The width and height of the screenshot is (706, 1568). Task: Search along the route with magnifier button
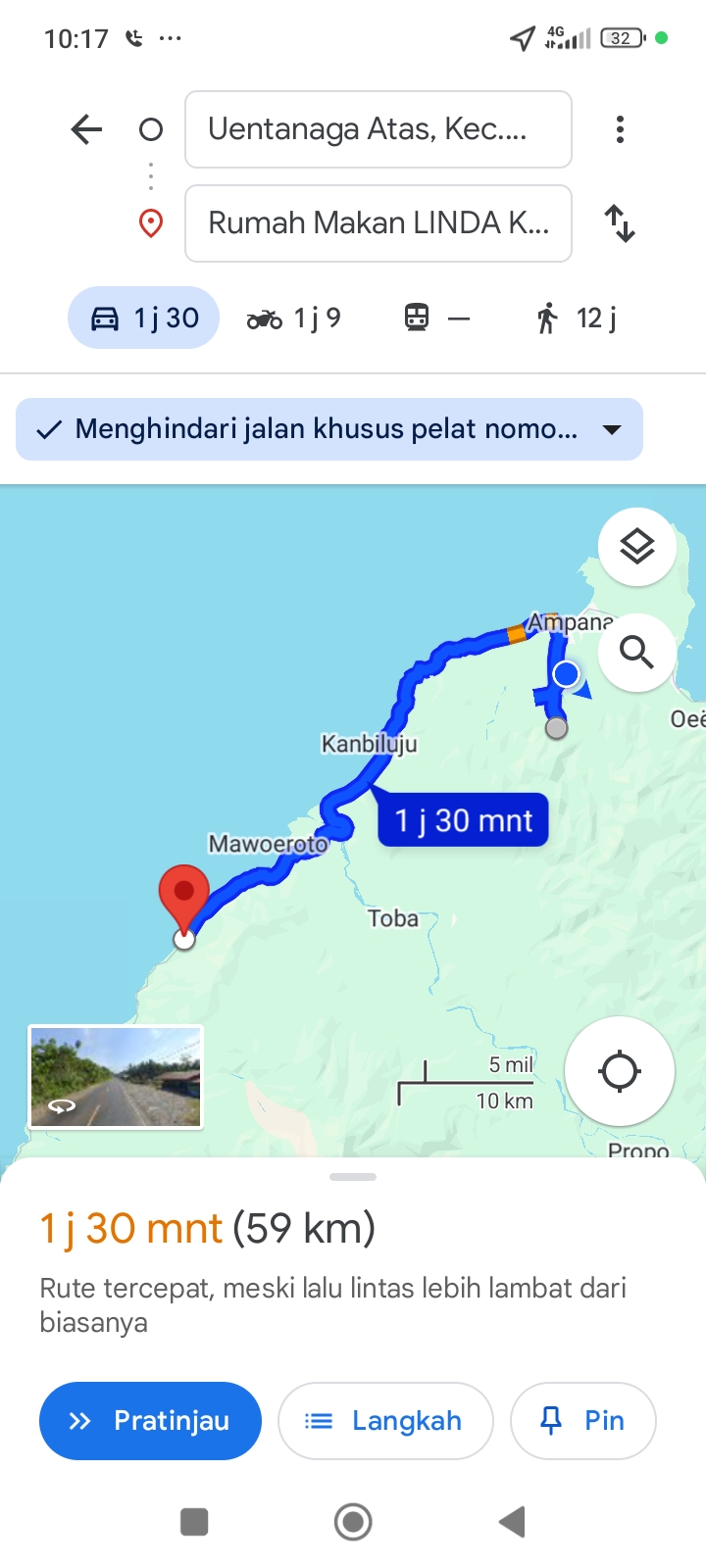pyautogui.click(x=637, y=652)
